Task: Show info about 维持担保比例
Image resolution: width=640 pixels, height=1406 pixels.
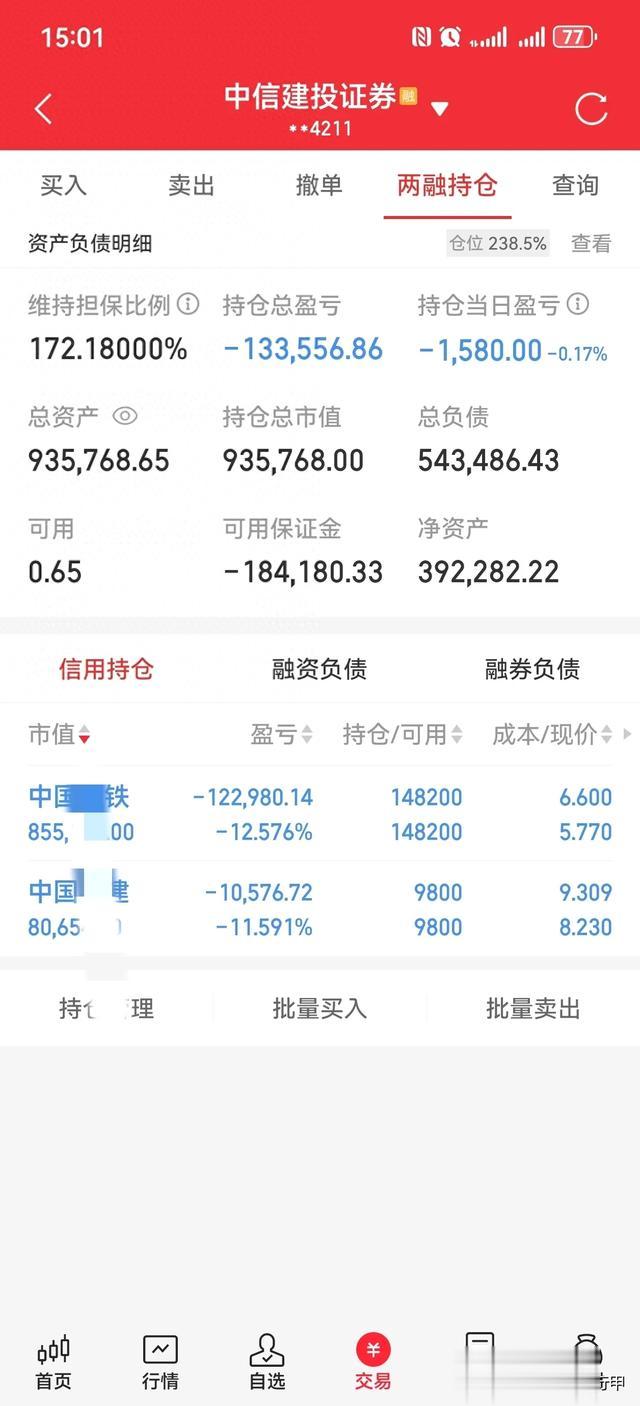Action: [187, 304]
